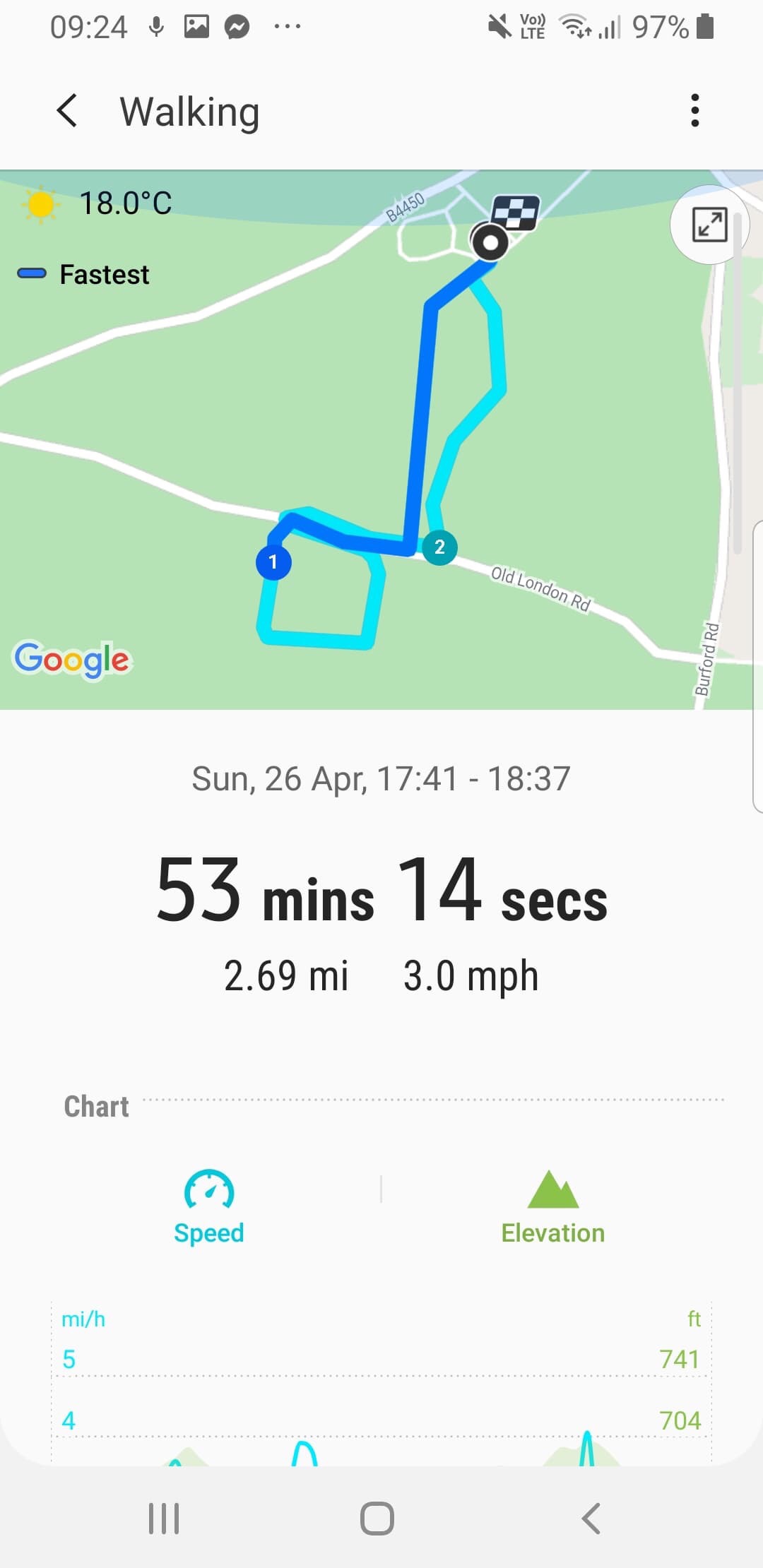Go back from the Walking screen
This screenshot has height=1568, width=763.
tap(67, 111)
